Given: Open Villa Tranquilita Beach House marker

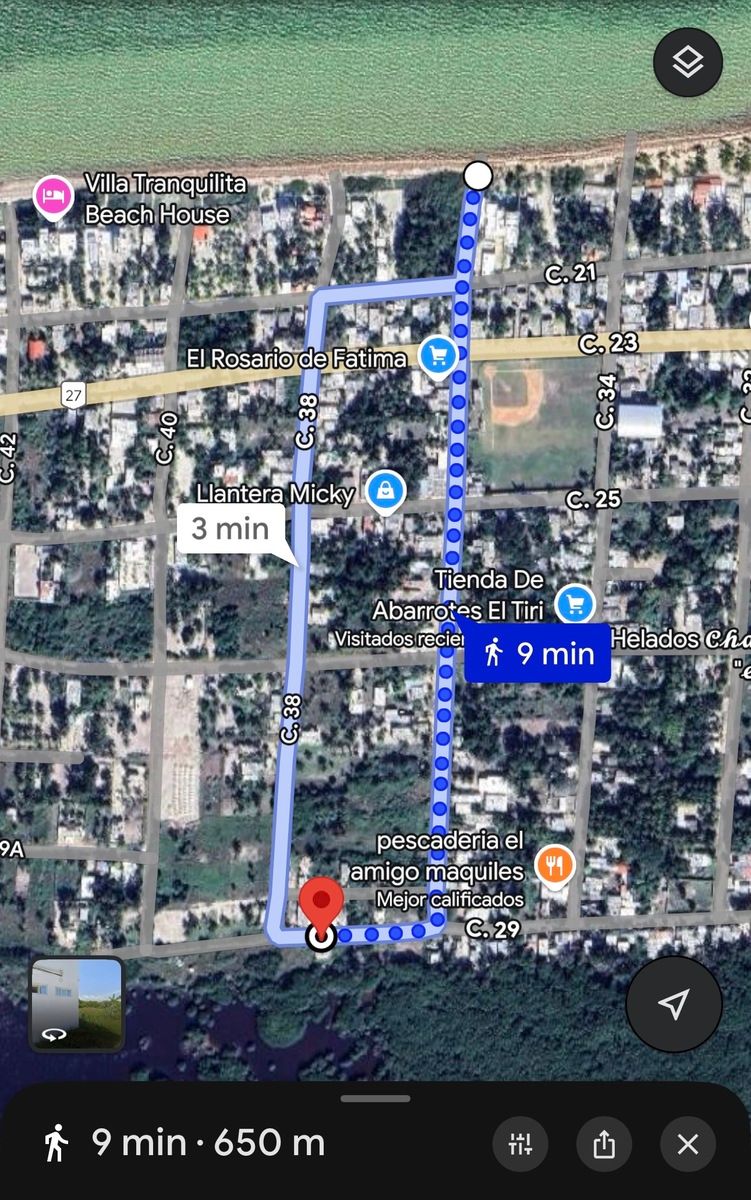Looking at the screenshot, I should coord(54,197).
